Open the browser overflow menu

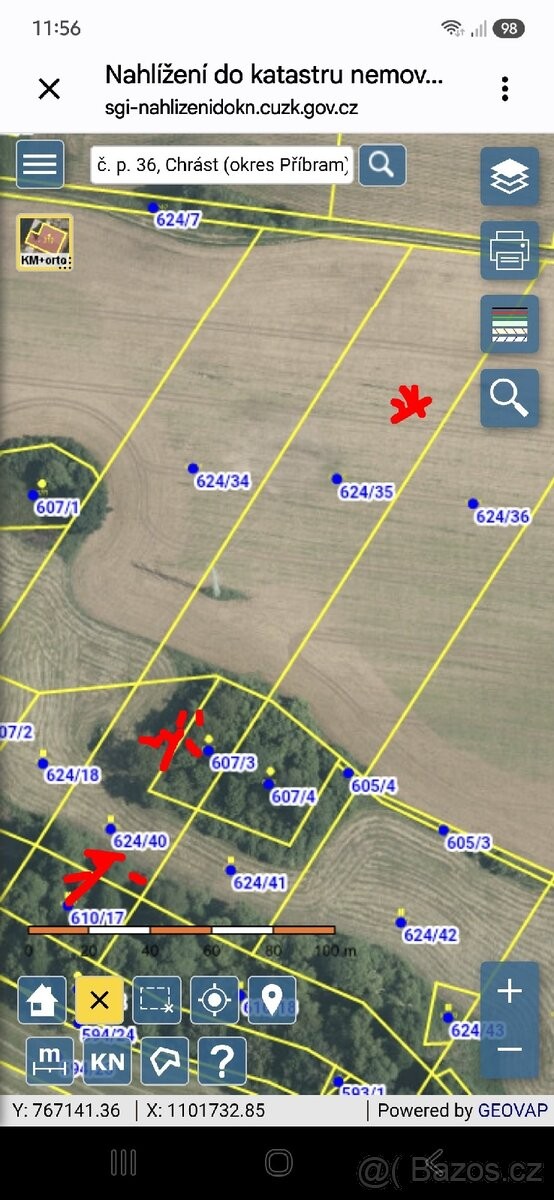click(x=506, y=88)
